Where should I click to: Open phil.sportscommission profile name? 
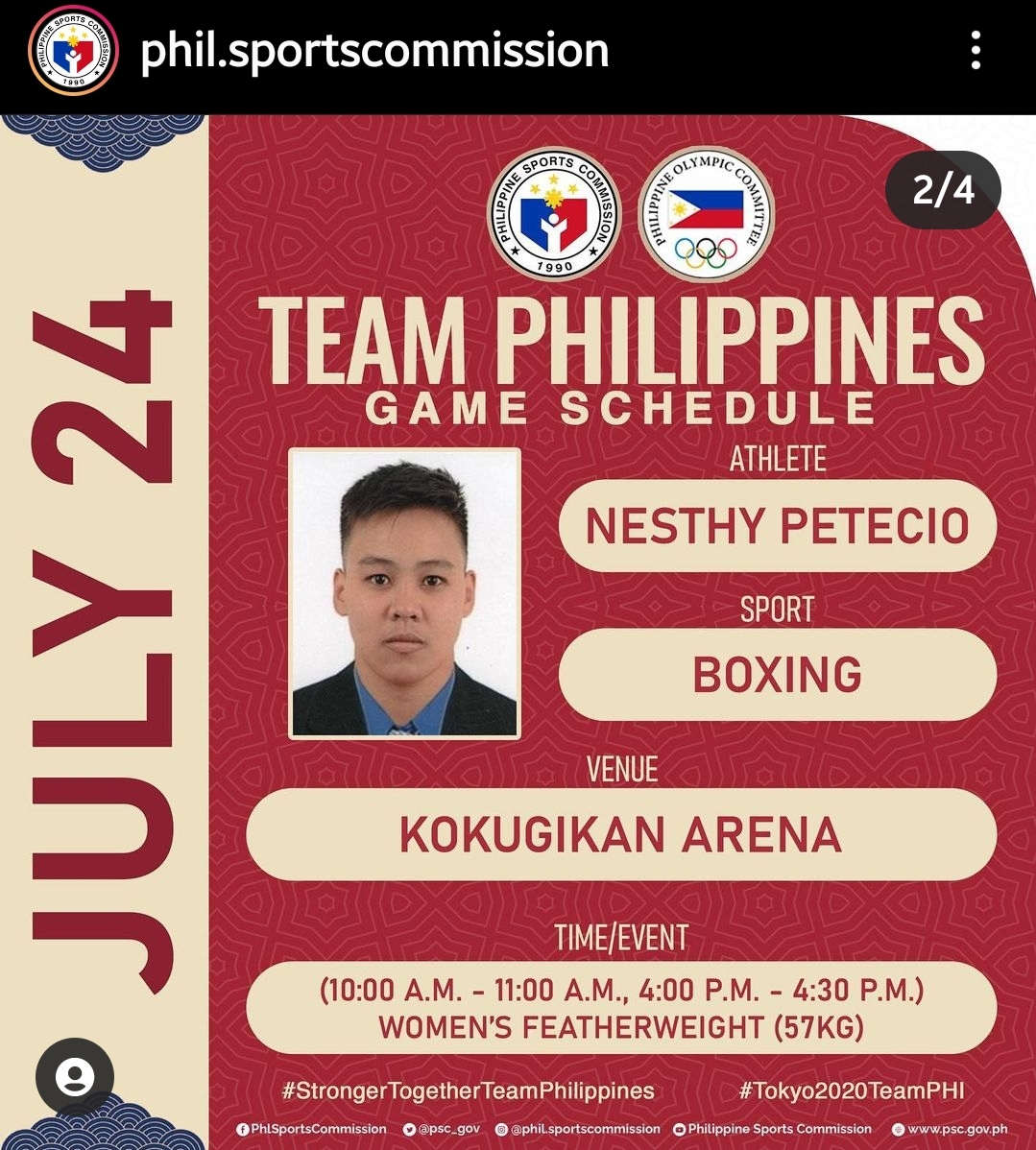pyautogui.click(x=374, y=51)
